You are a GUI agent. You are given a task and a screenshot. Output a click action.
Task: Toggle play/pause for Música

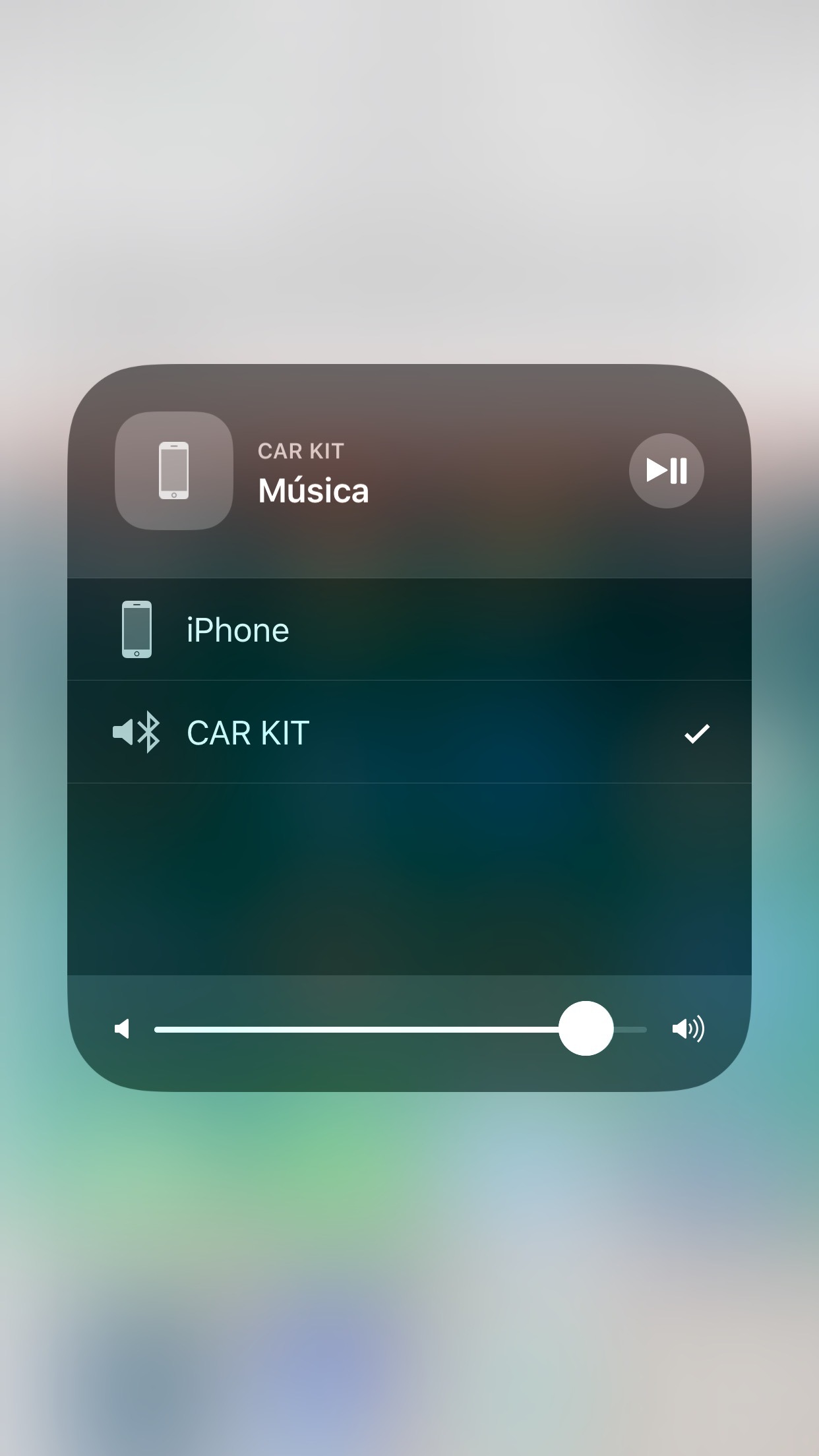click(x=666, y=471)
